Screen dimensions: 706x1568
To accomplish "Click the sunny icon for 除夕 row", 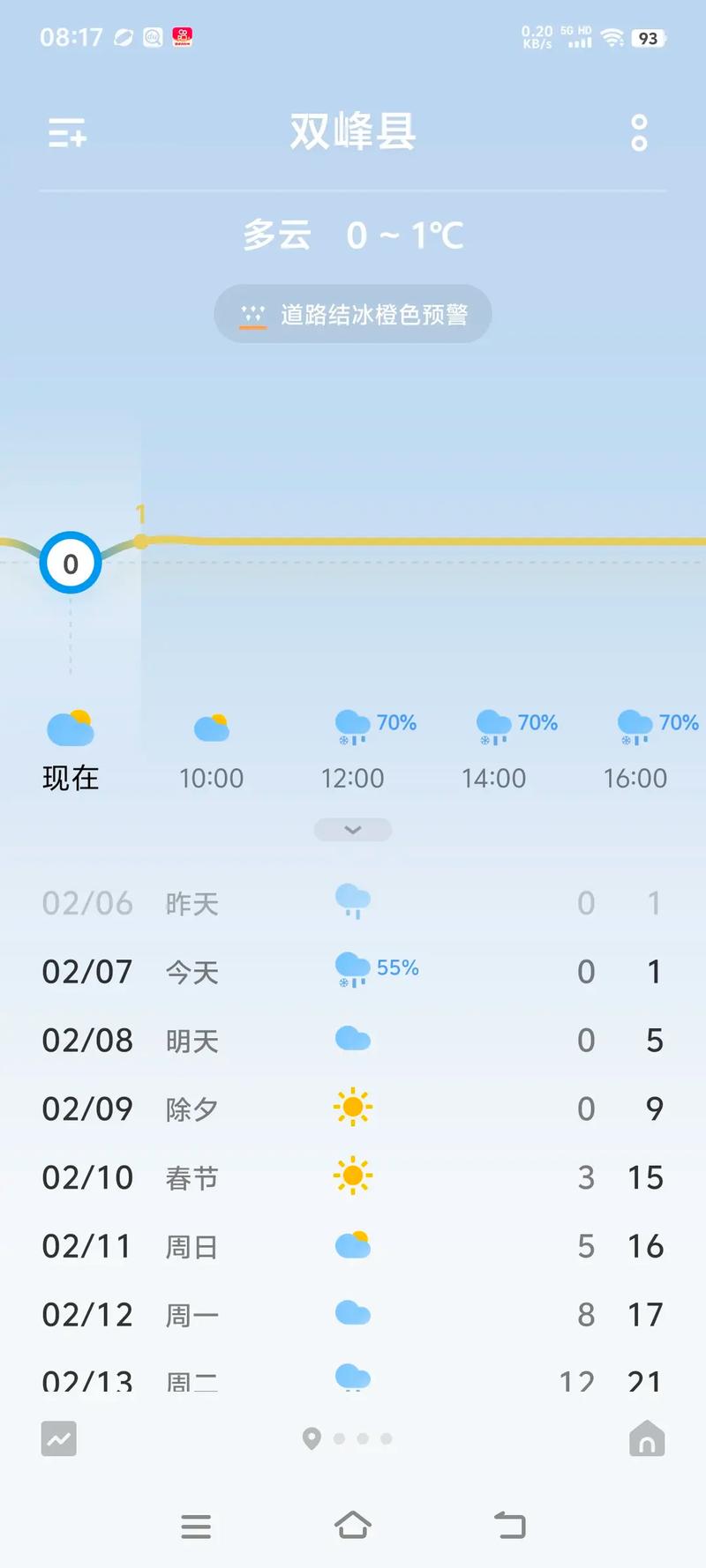I will click(x=353, y=1108).
